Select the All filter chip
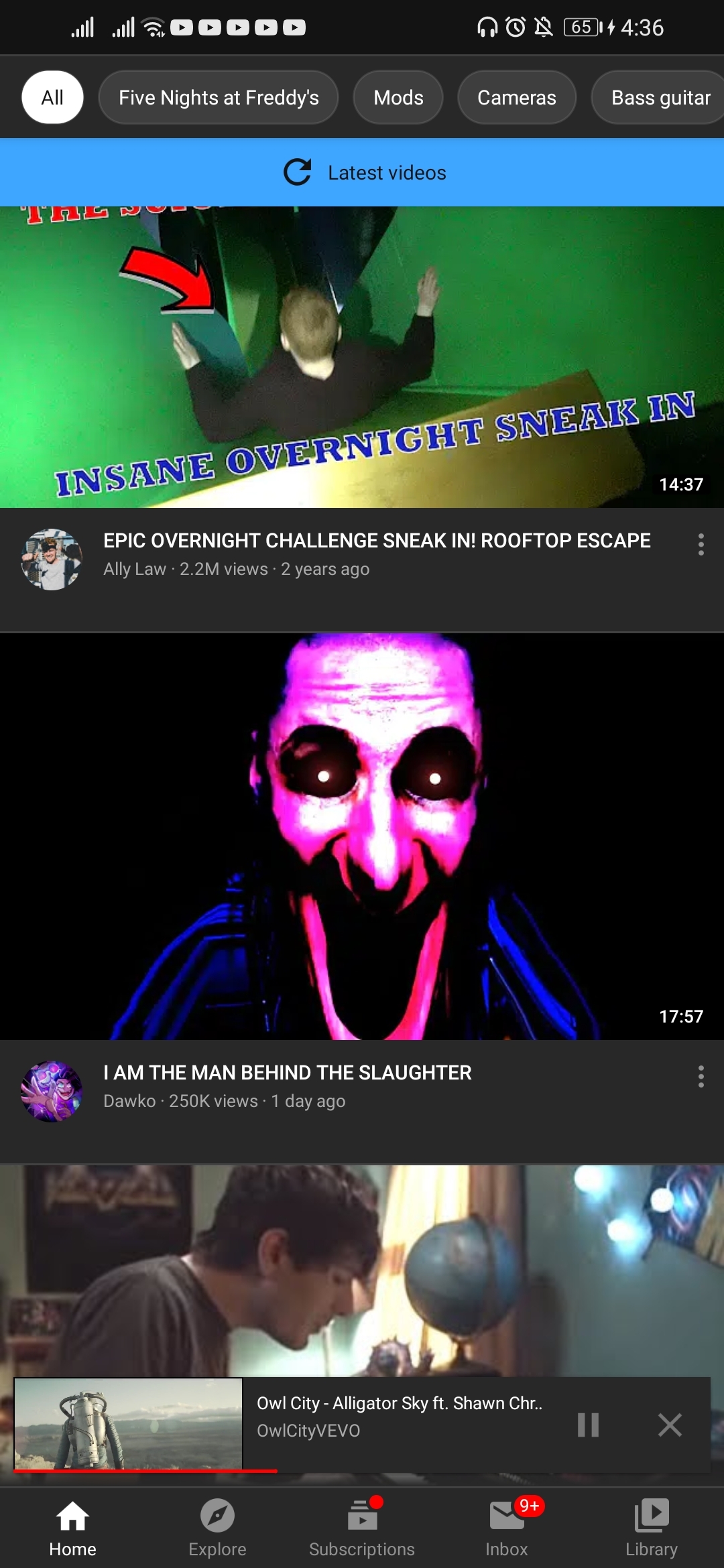The width and height of the screenshot is (724, 1568). [x=52, y=97]
